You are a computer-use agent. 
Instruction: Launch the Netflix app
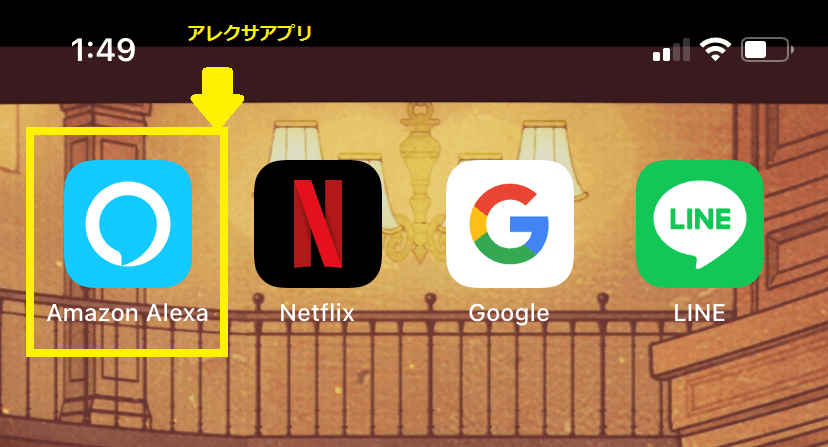point(318,224)
